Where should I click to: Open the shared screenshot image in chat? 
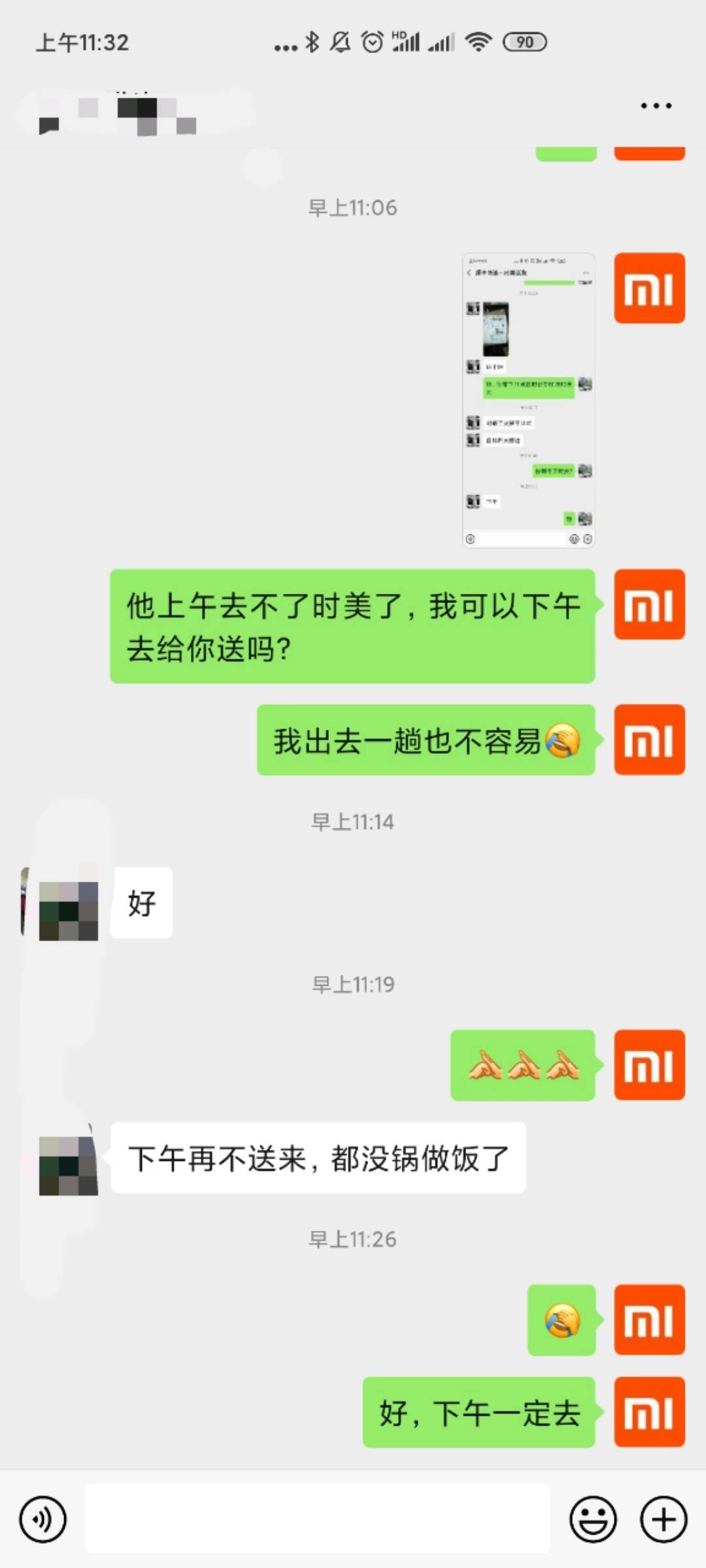(528, 400)
